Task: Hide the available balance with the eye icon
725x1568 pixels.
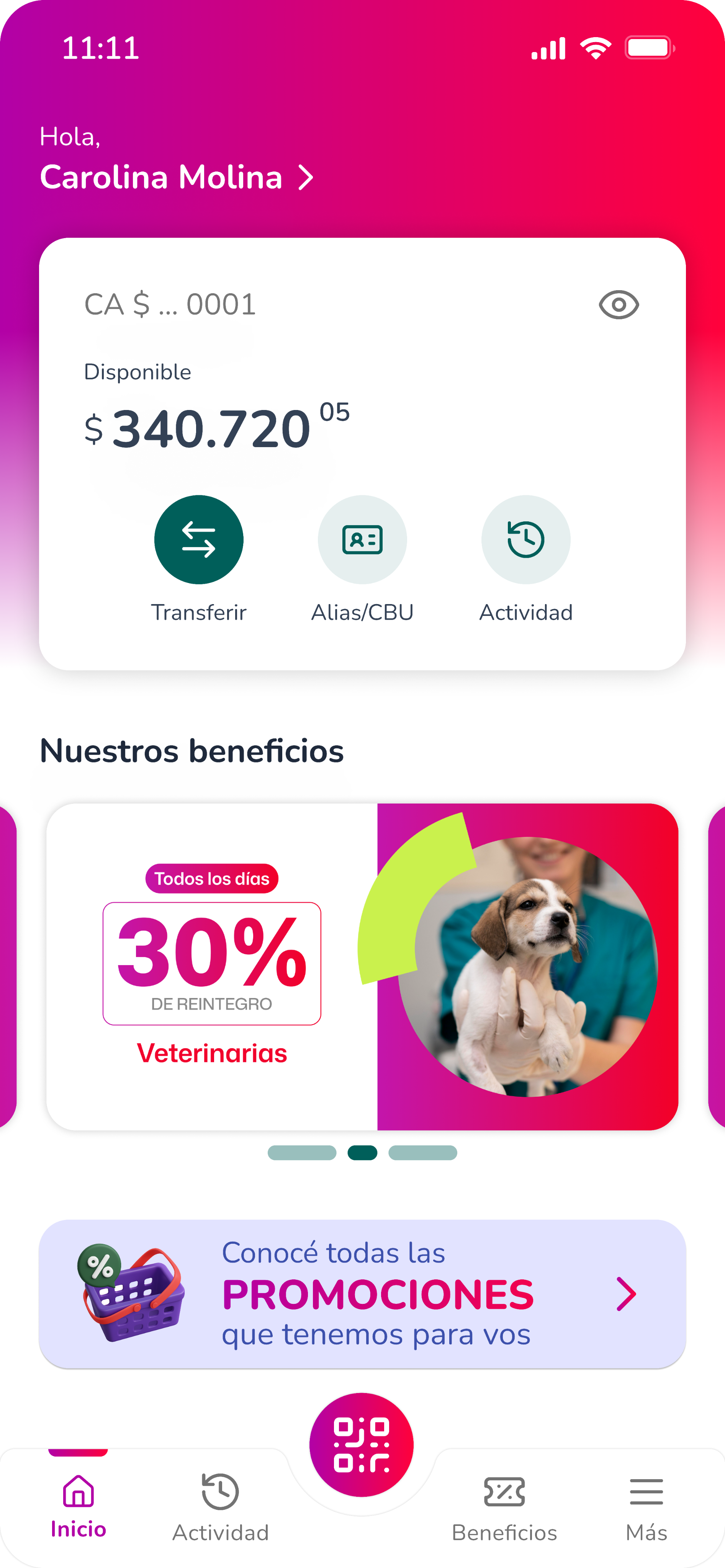Action: [619, 304]
